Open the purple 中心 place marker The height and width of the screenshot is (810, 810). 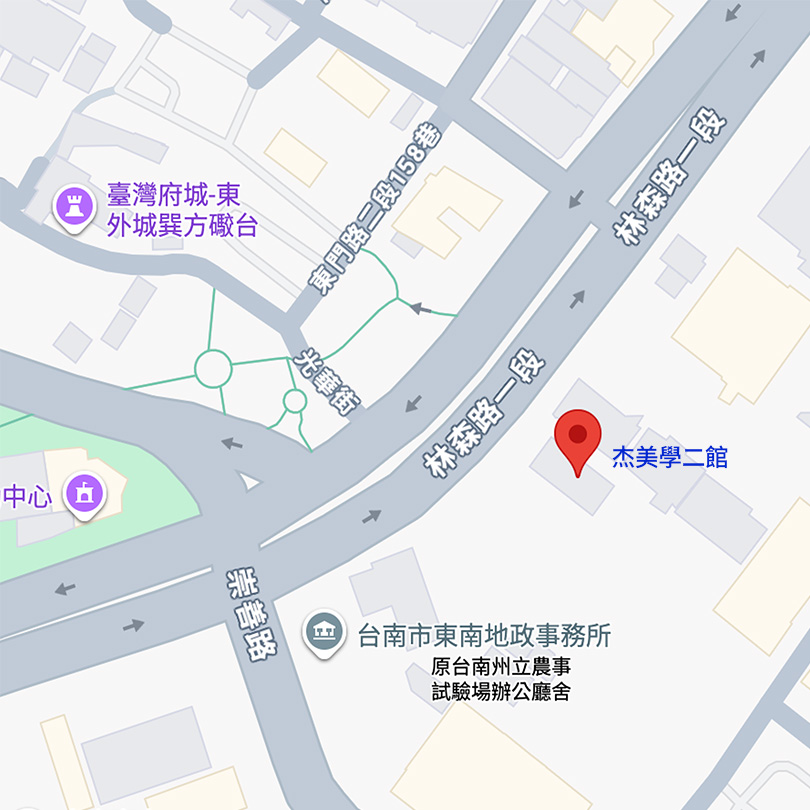click(84, 494)
